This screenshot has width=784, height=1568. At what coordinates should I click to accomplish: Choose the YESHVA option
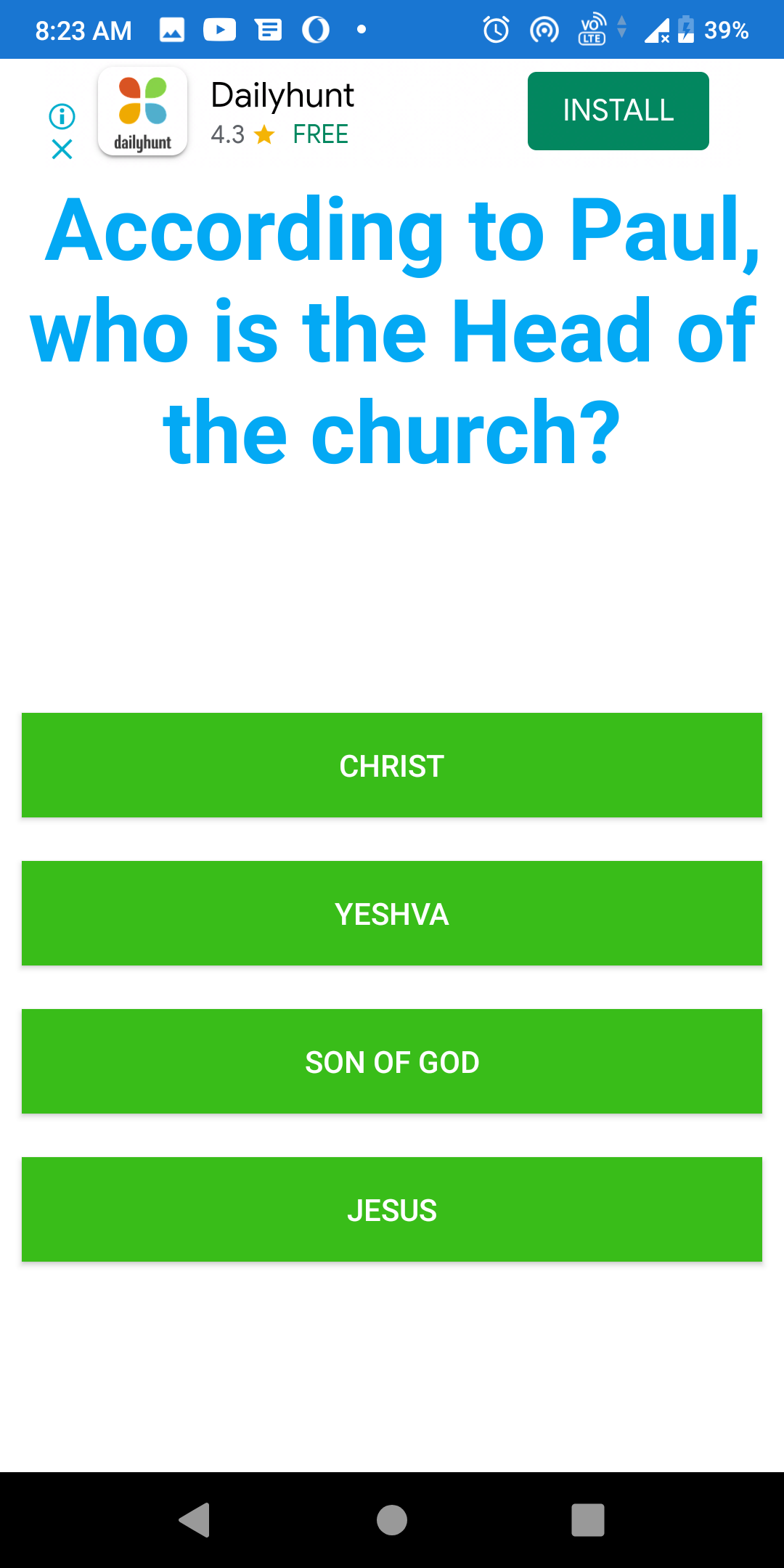[x=392, y=913]
